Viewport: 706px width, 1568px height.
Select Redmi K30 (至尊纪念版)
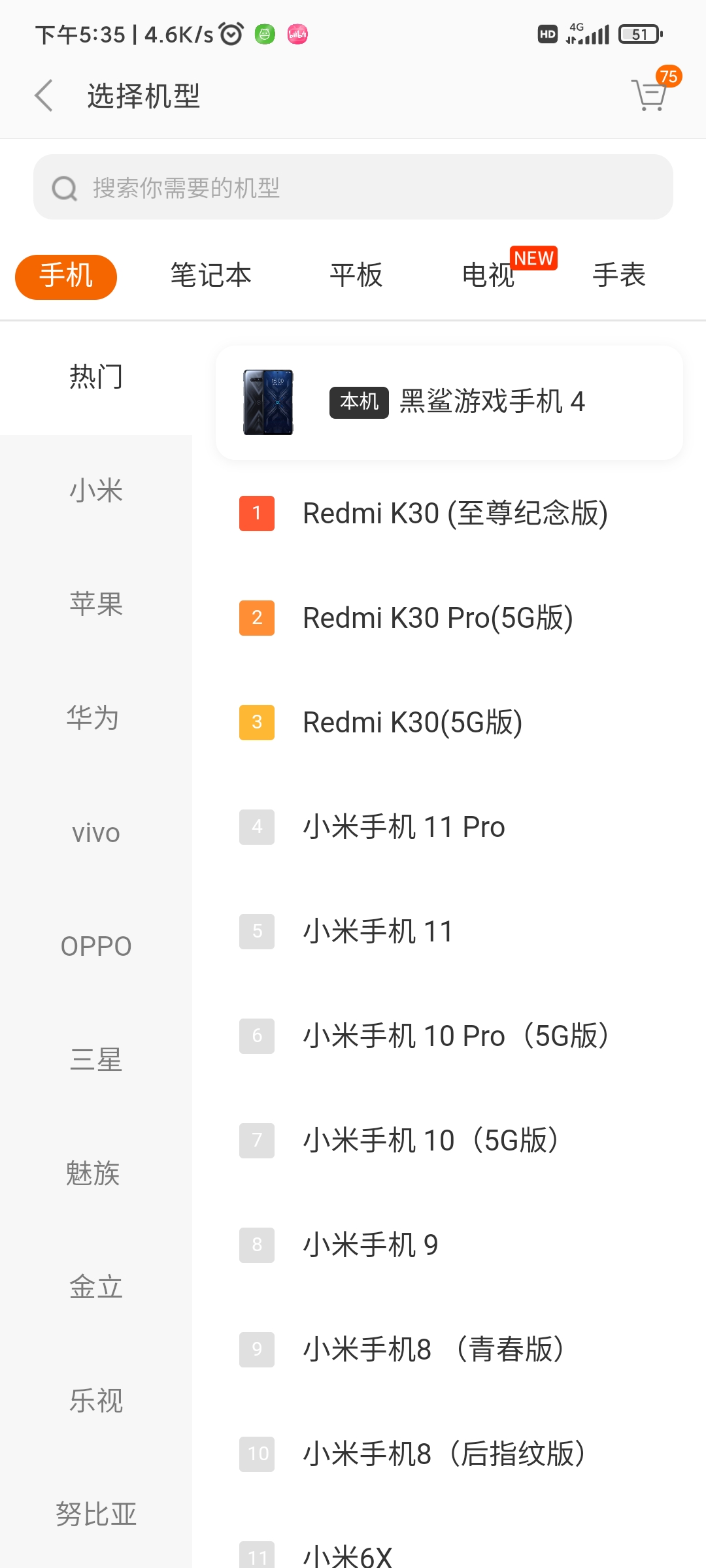(x=455, y=514)
